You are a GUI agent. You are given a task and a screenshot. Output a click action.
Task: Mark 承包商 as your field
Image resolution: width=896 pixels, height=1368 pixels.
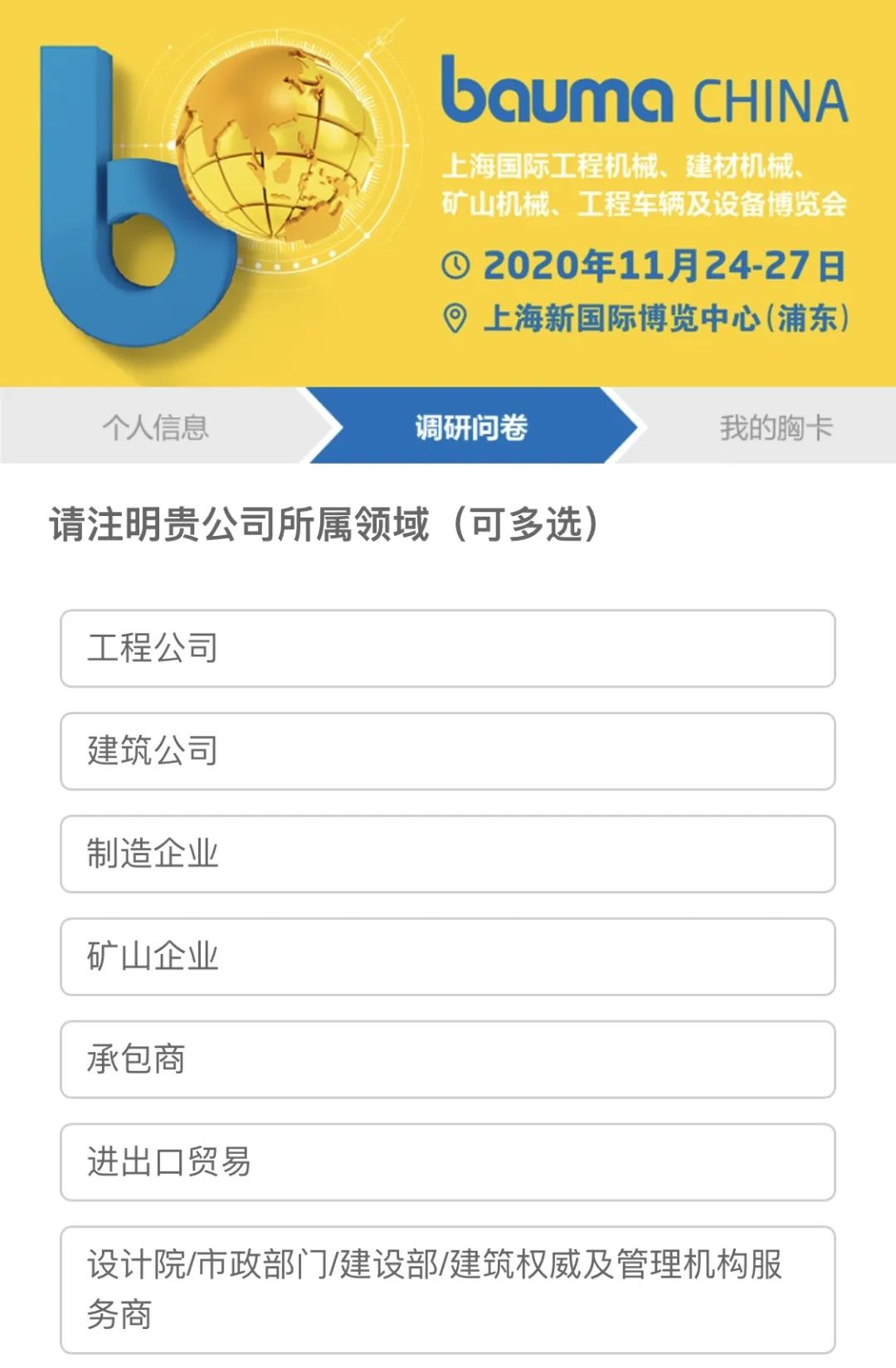447,1059
